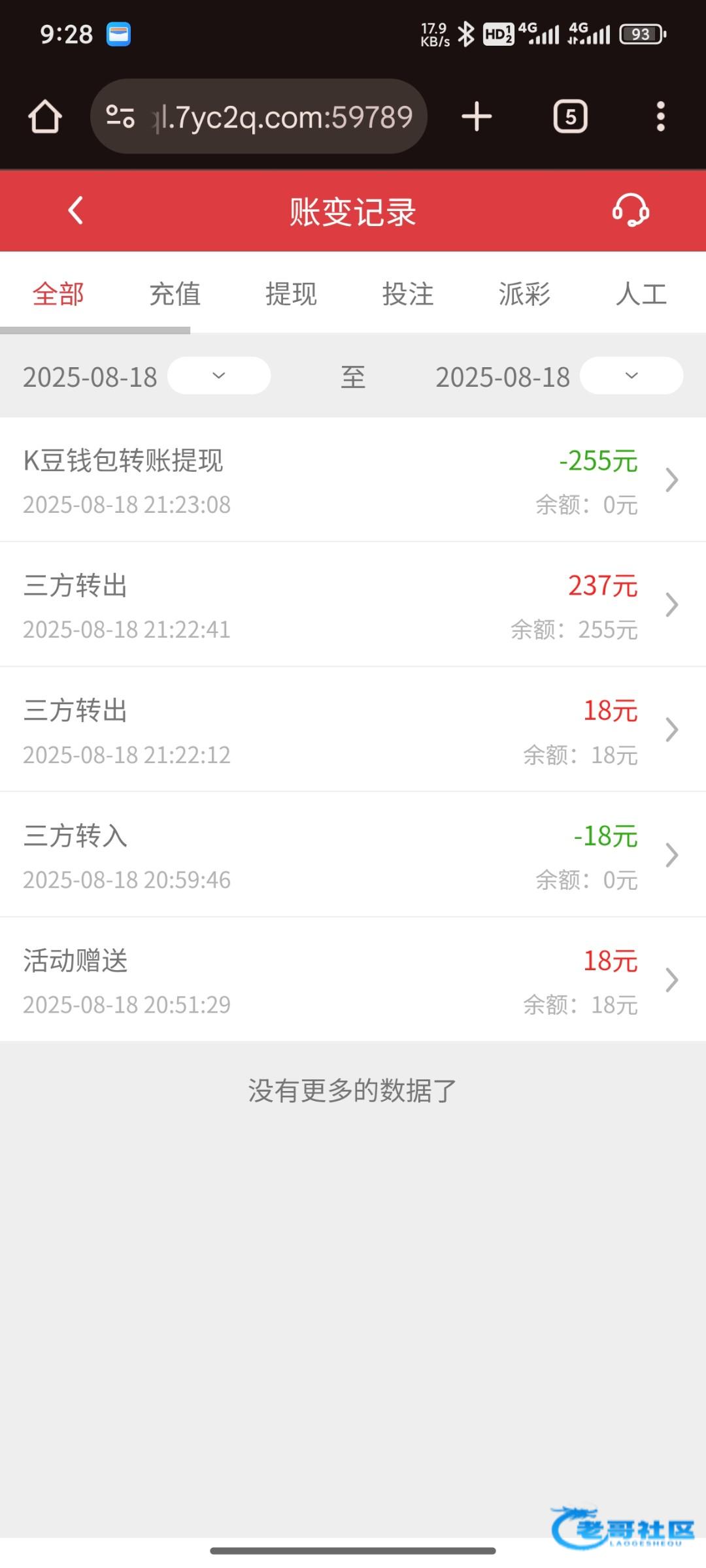The height and width of the screenshot is (1568, 706).
Task: Open the start date dropdown
Action: click(x=219, y=376)
